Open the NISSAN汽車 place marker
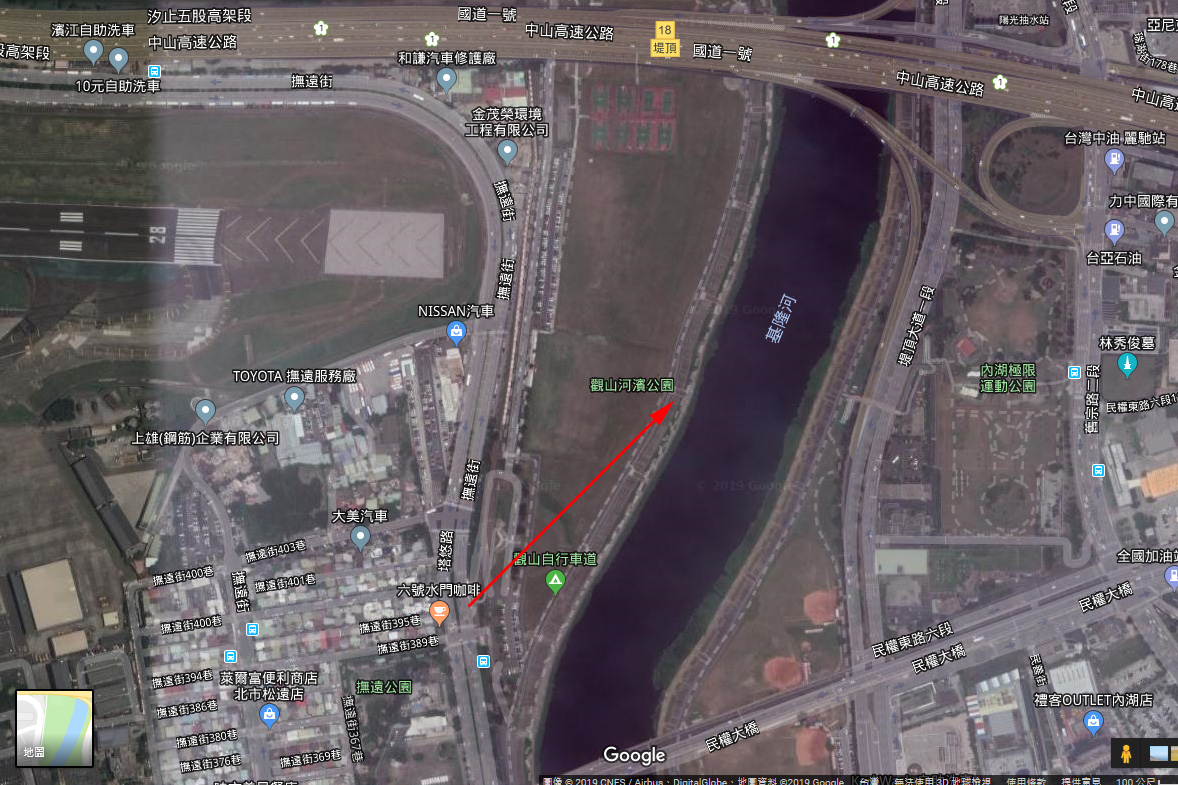1178x785 pixels. (x=456, y=332)
